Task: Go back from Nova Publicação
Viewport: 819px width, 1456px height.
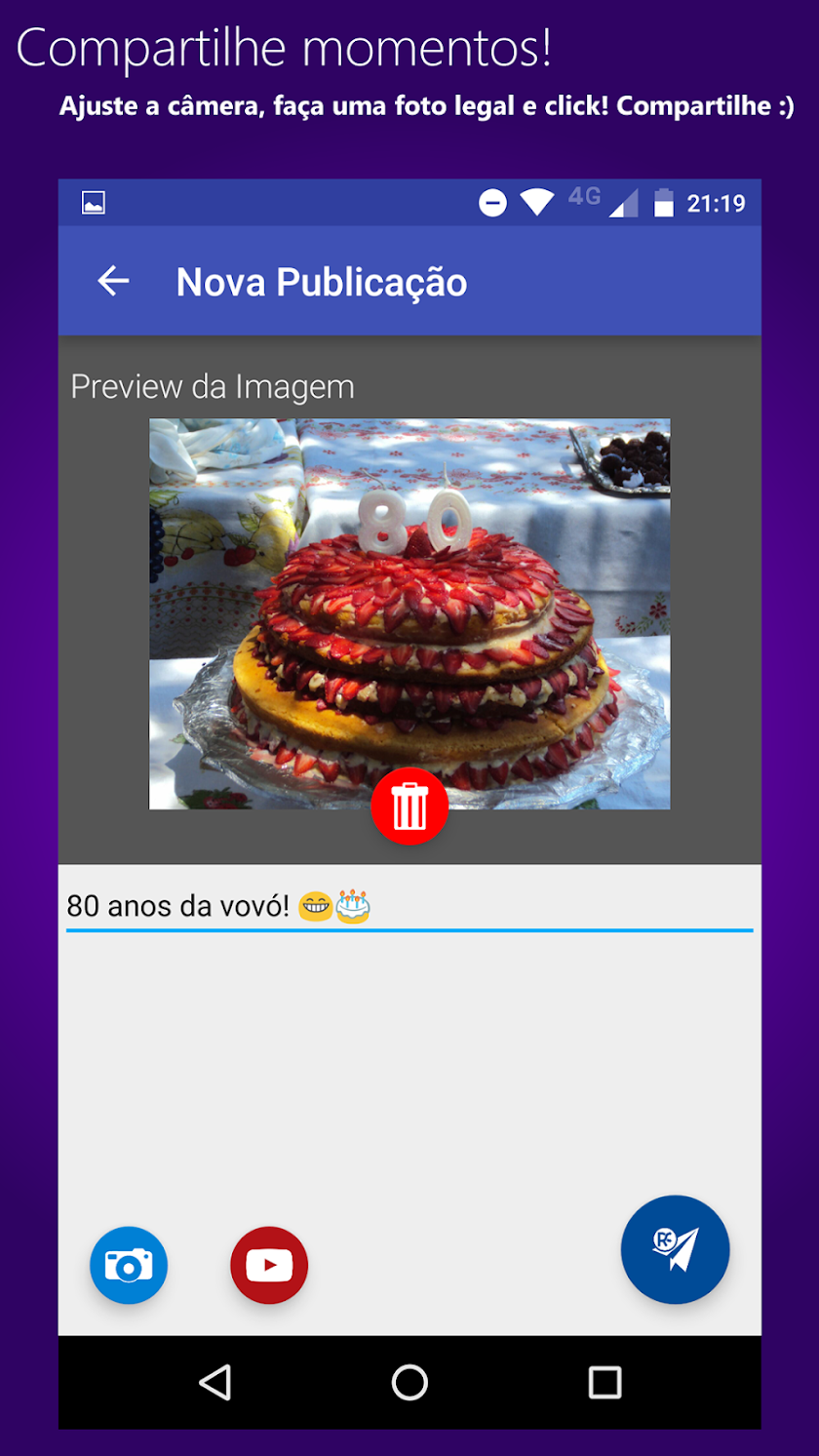Action: pos(113,282)
